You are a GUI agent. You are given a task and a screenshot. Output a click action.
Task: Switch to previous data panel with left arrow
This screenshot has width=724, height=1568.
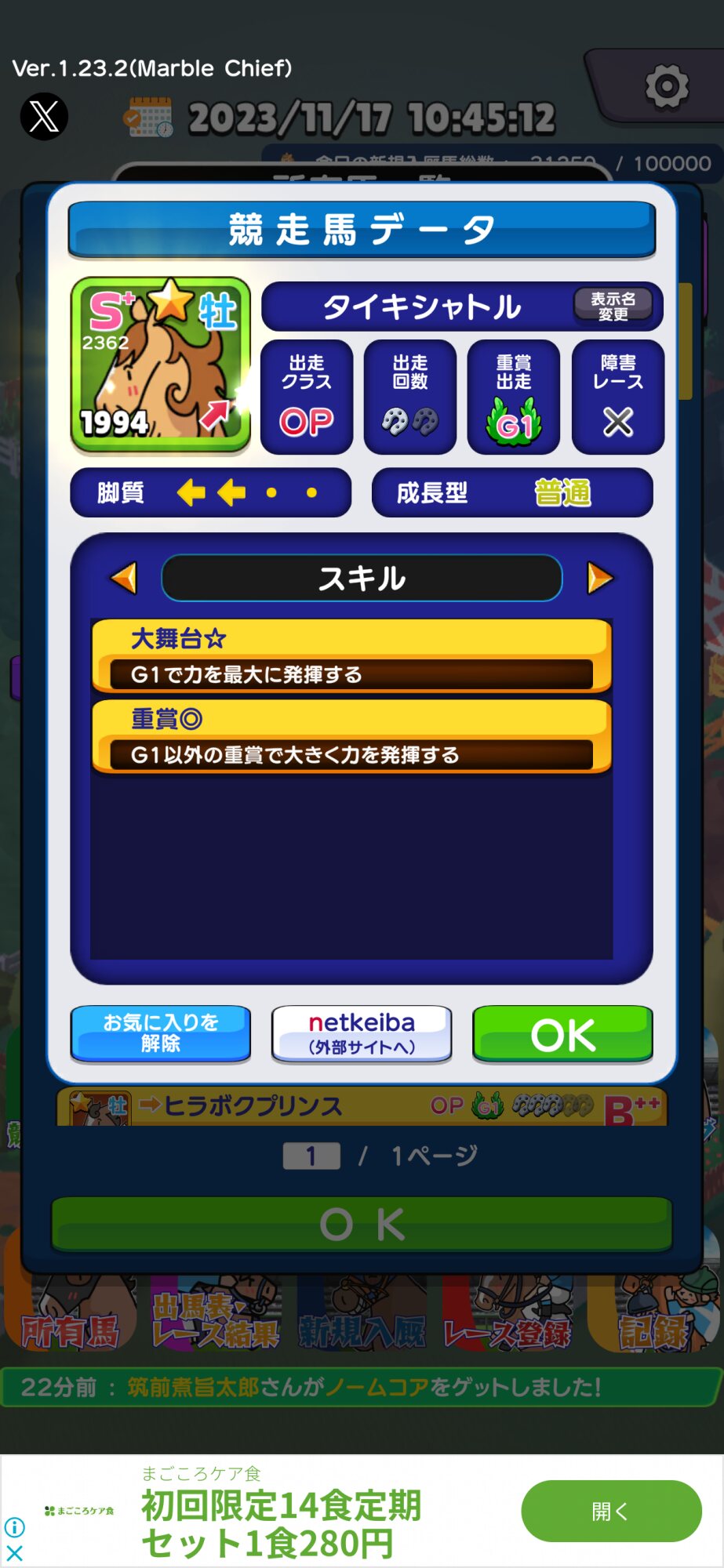(x=124, y=579)
